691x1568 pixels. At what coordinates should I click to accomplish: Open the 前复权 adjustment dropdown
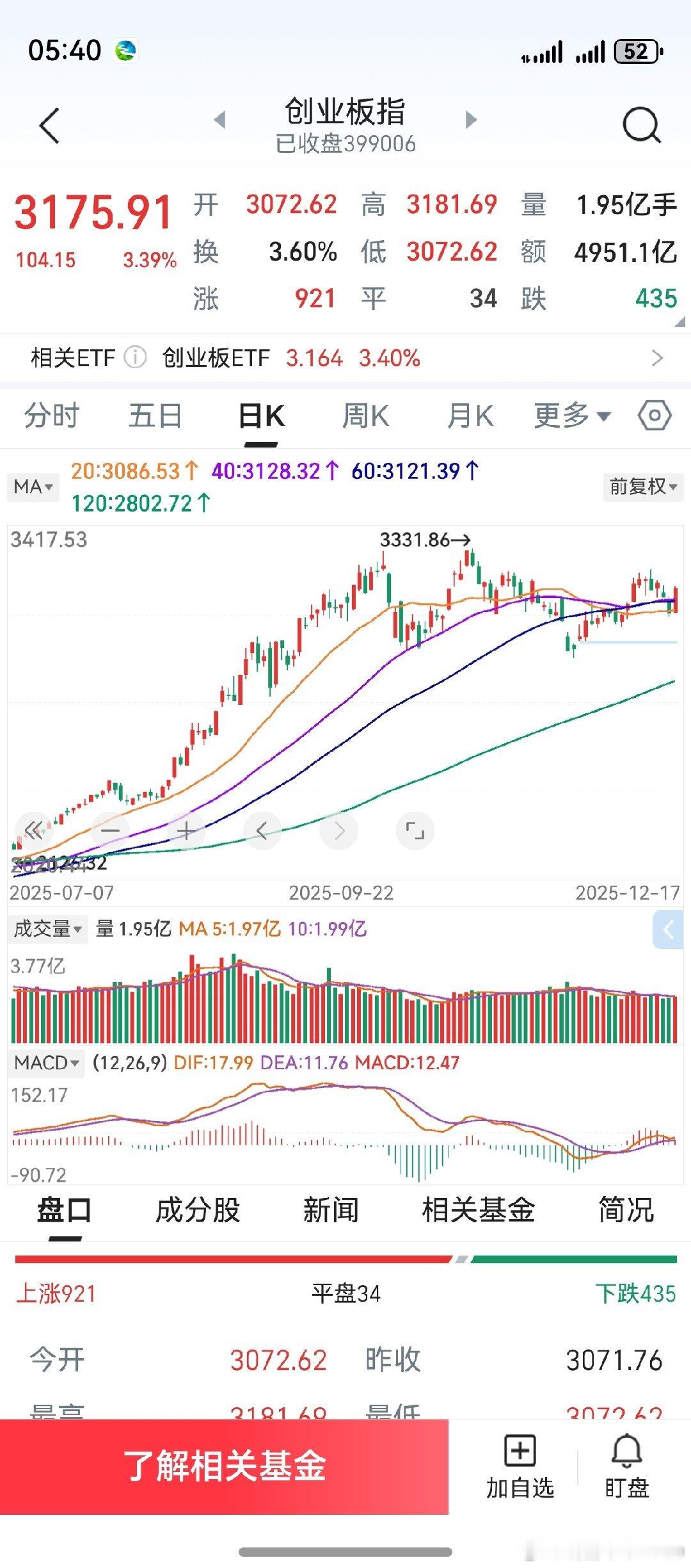[642, 487]
